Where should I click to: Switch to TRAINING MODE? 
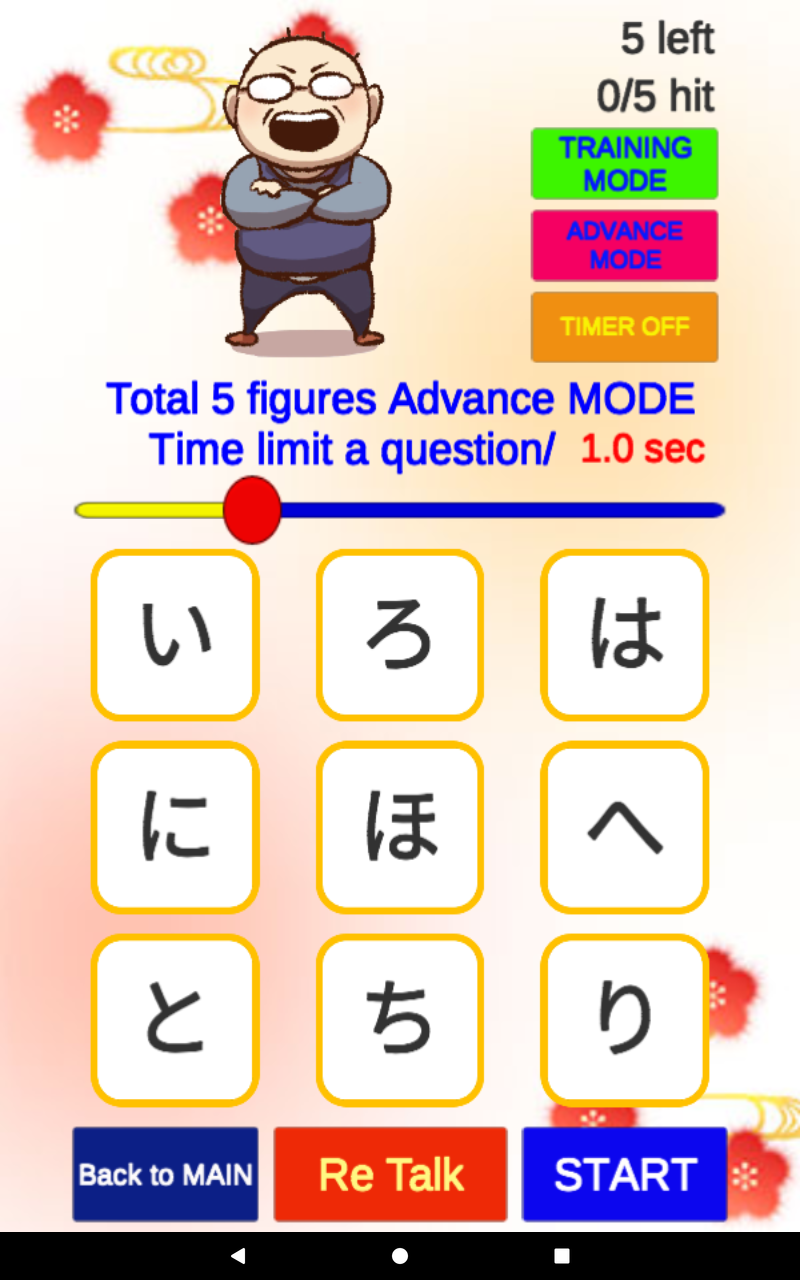point(624,164)
